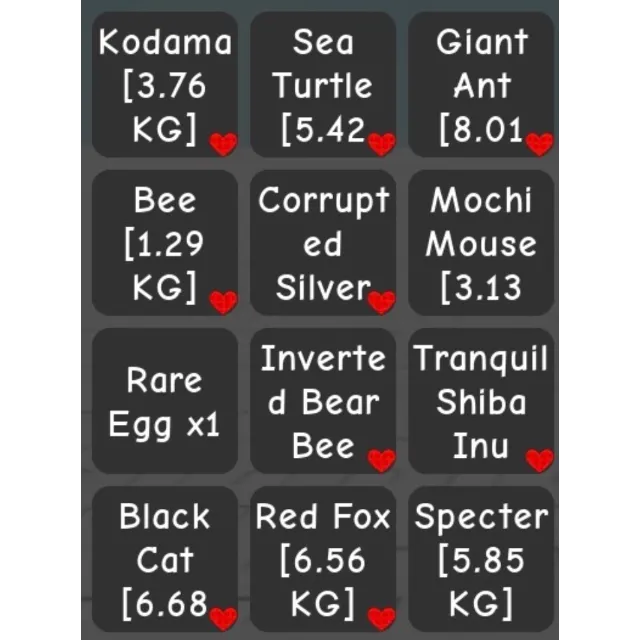
Task: Pick the Red Fox 6.56 KG slot
Action: tap(323, 559)
